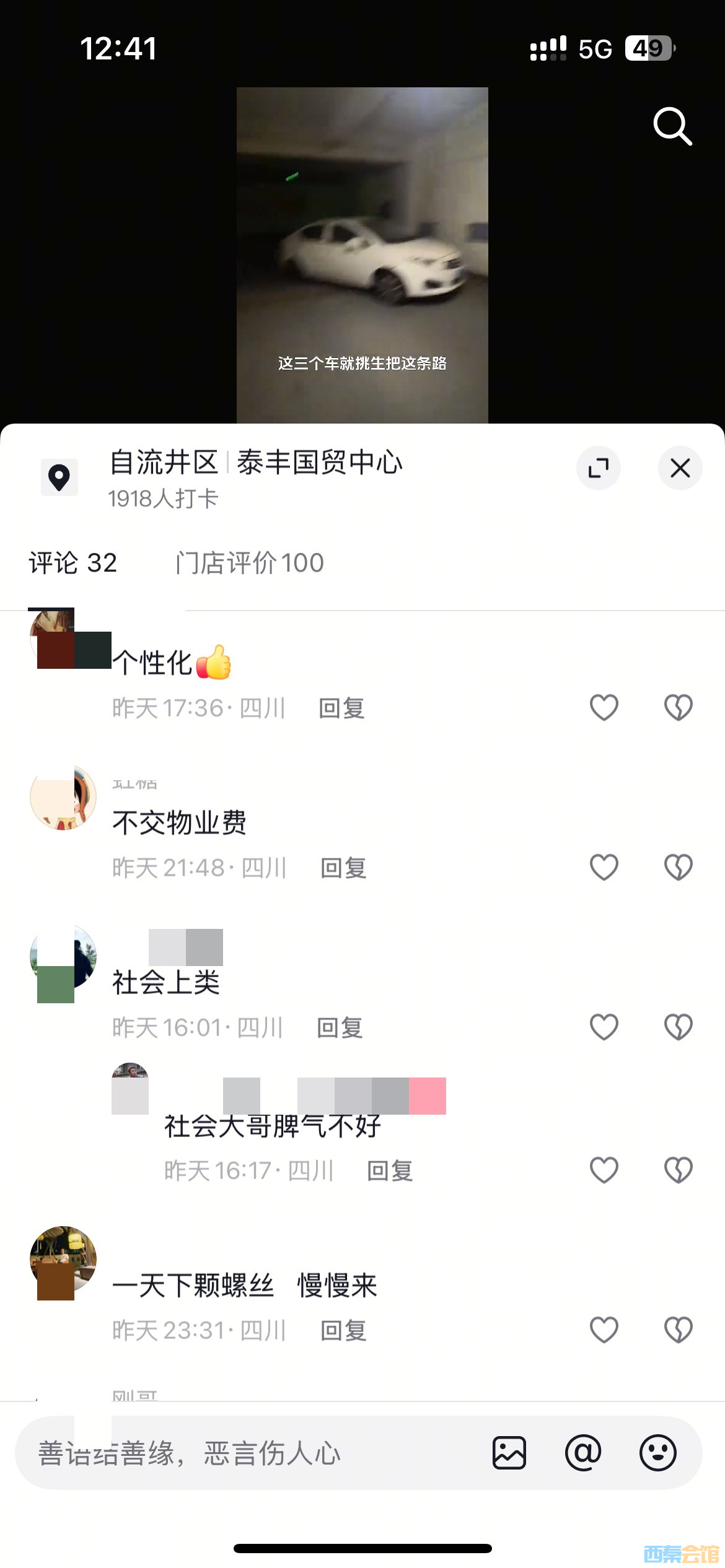Viewport: 725px width, 1568px height.
Task: Dislike the comment 社会上类
Action: click(678, 1027)
